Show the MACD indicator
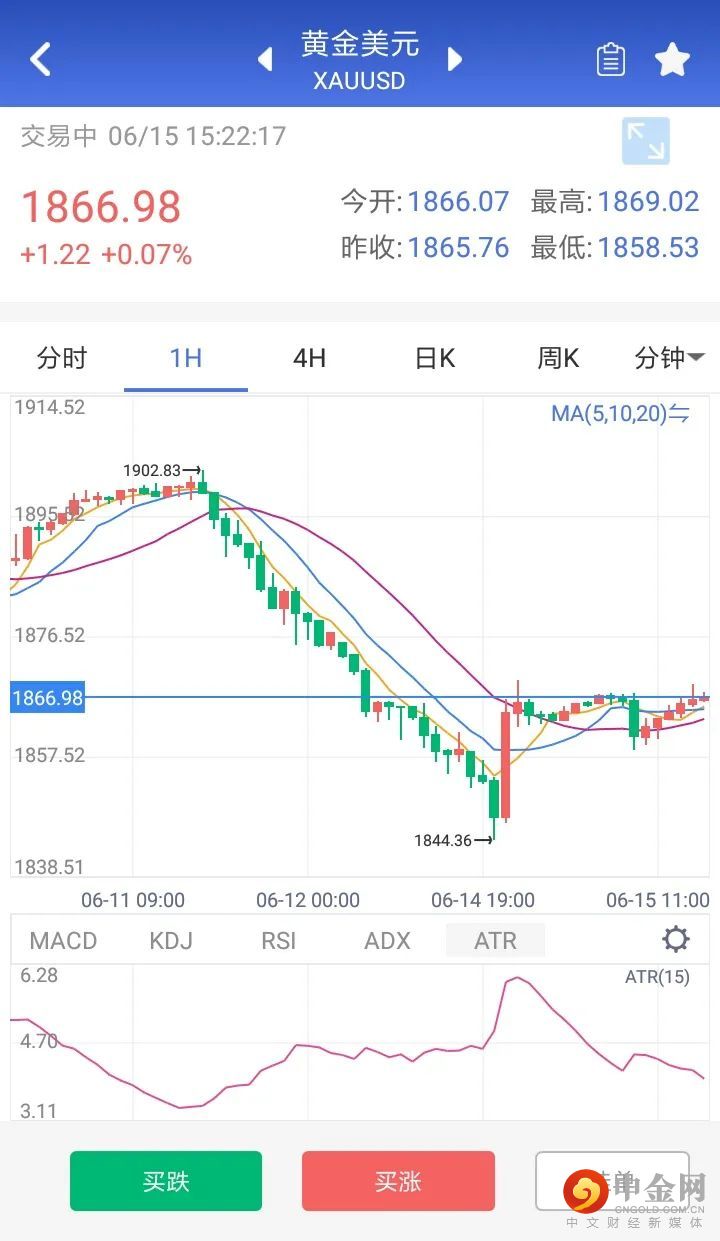The height and width of the screenshot is (1241, 720). 63,940
